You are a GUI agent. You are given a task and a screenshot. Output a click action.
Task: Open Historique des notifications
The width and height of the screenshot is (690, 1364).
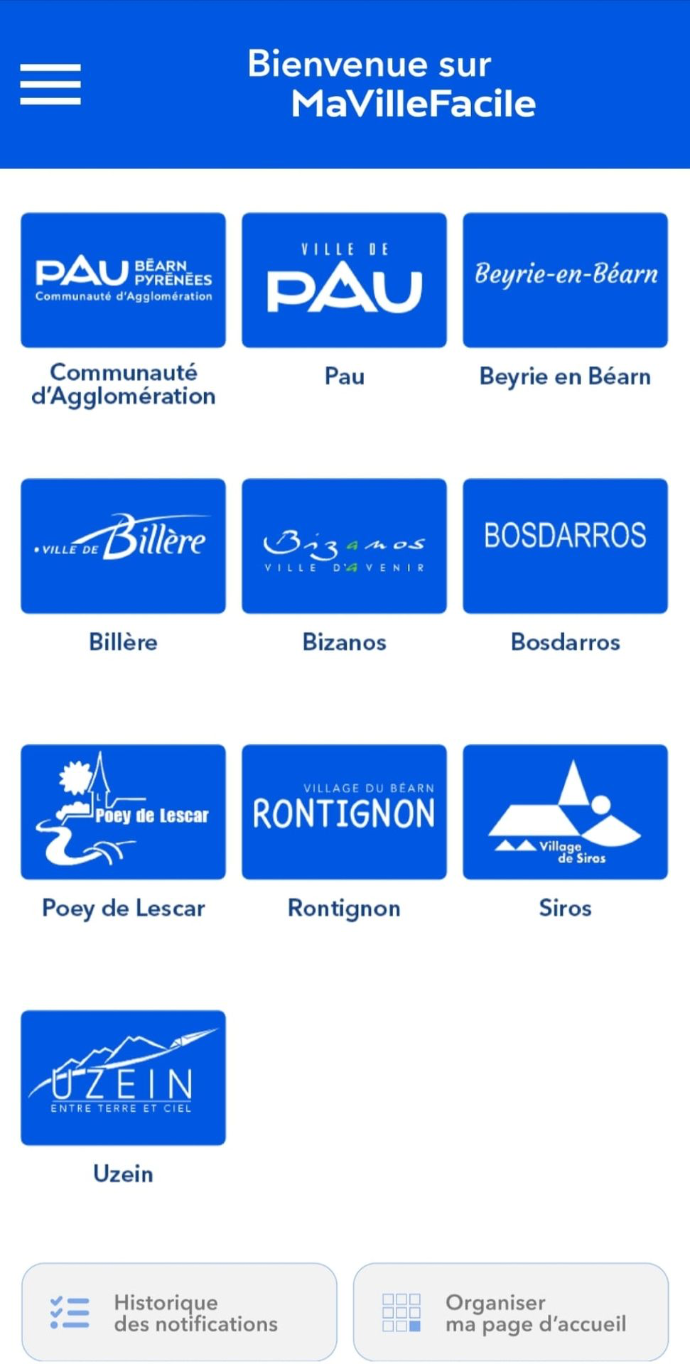pyautogui.click(x=179, y=1313)
